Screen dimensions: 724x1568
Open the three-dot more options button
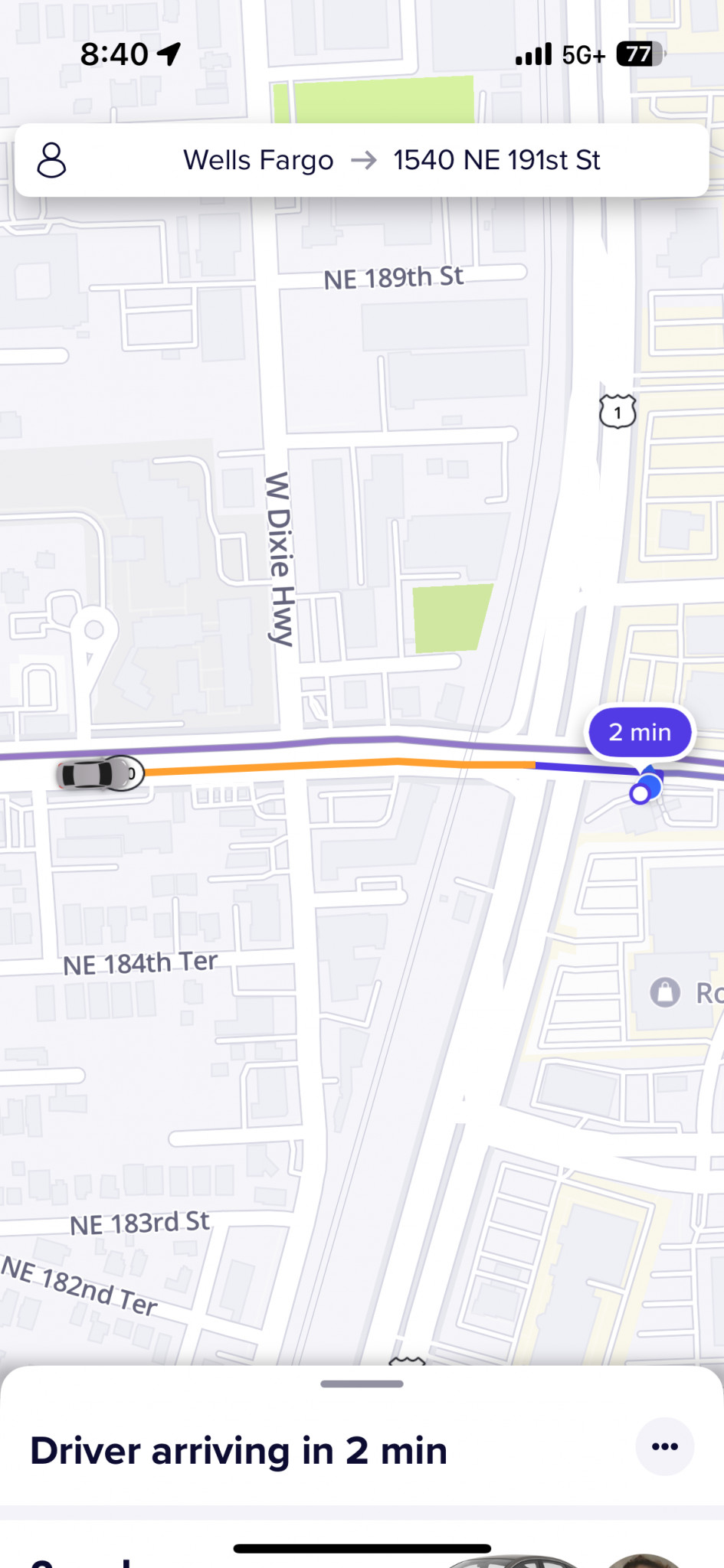tap(664, 1446)
